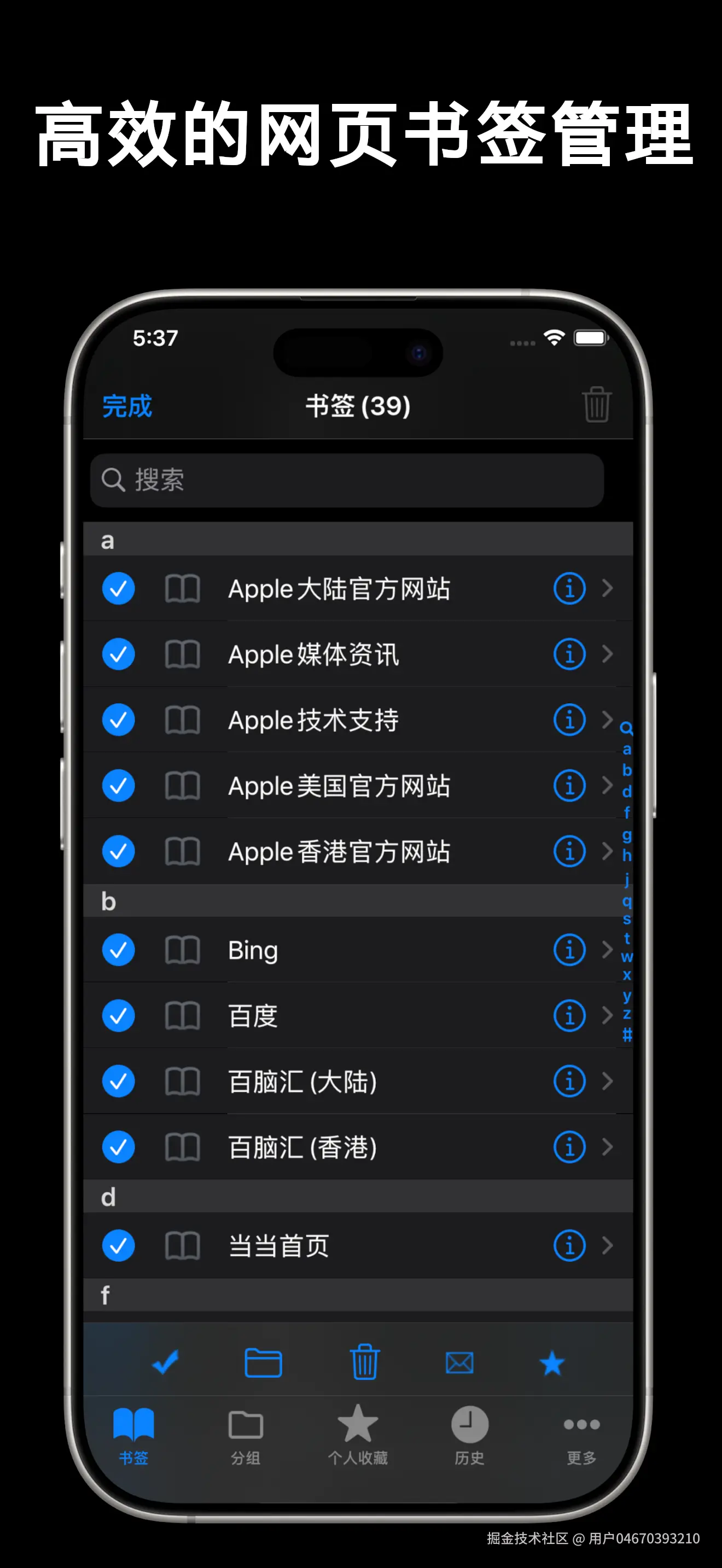
Task: Tap the chevron next to Apple 媒体资讯
Action: coord(608,654)
